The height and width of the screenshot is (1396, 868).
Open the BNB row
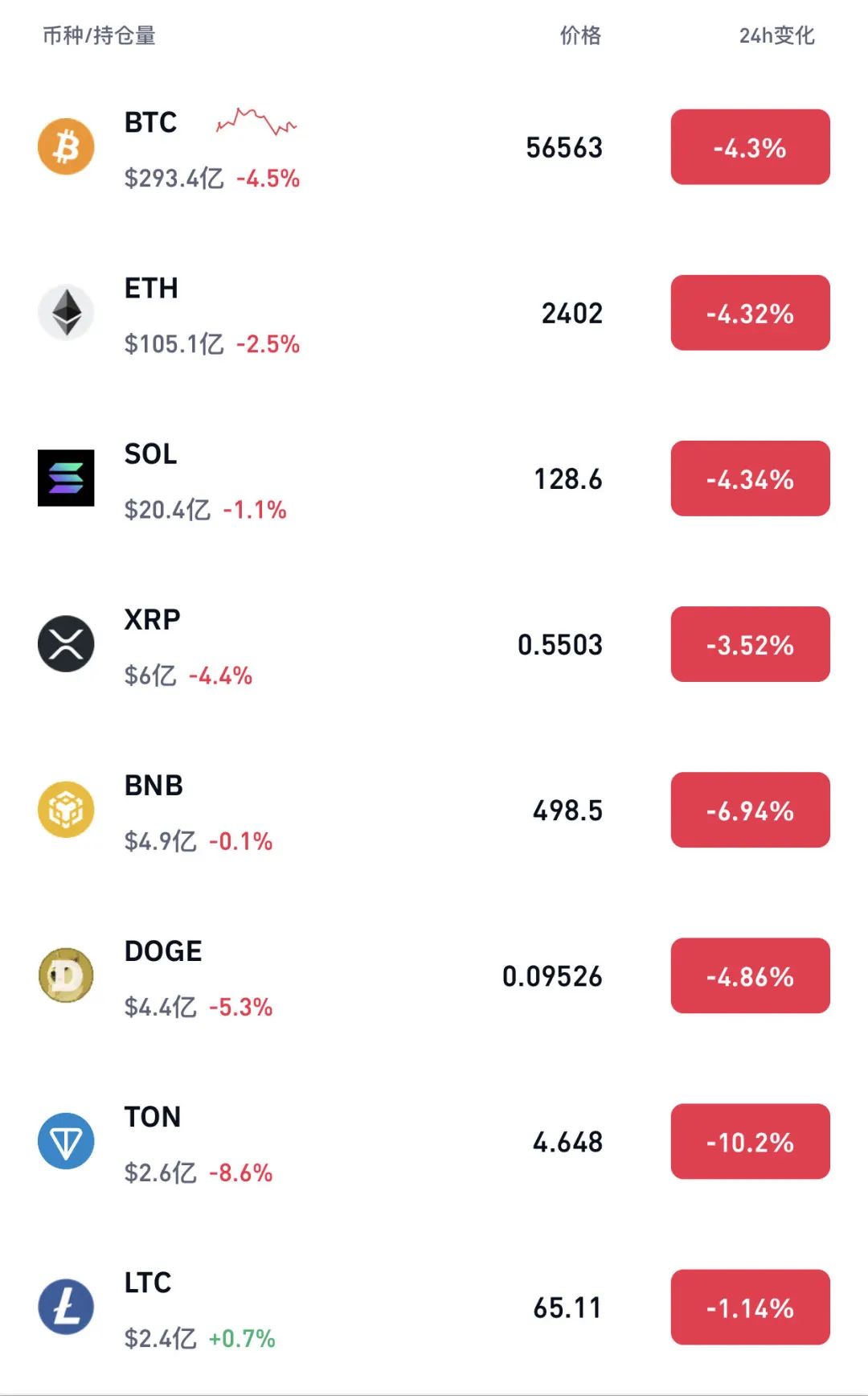tap(154, 786)
